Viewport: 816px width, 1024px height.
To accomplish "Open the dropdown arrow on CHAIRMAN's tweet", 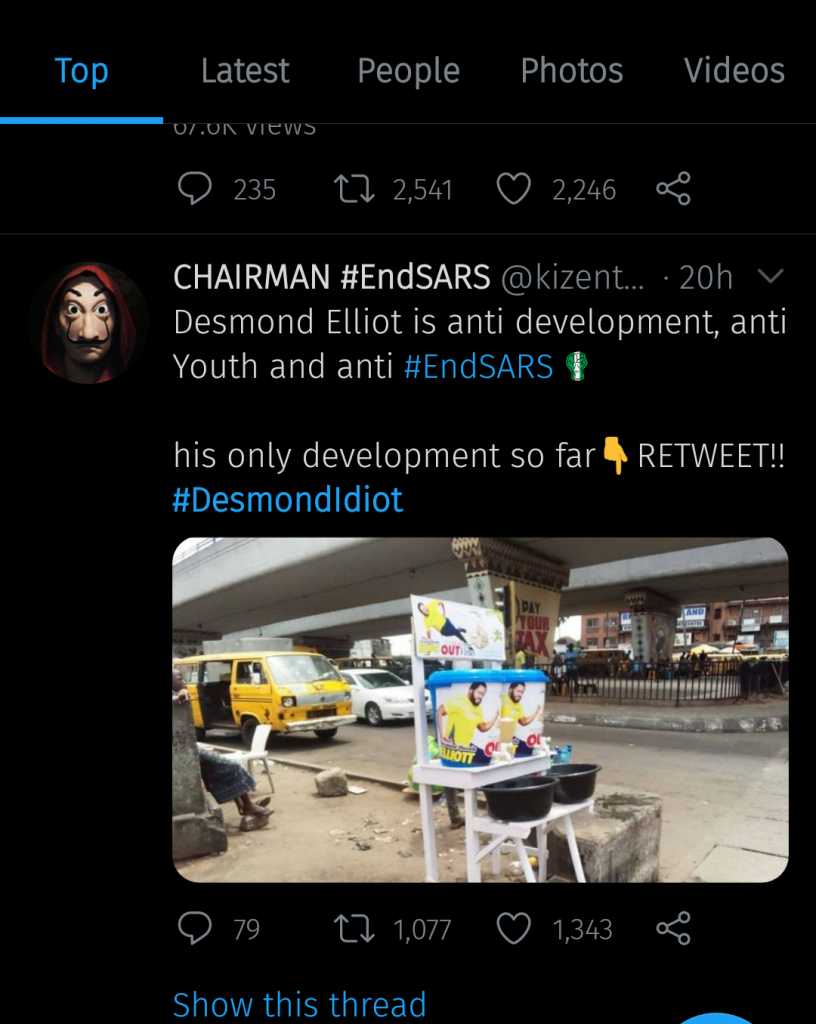I will [x=771, y=277].
